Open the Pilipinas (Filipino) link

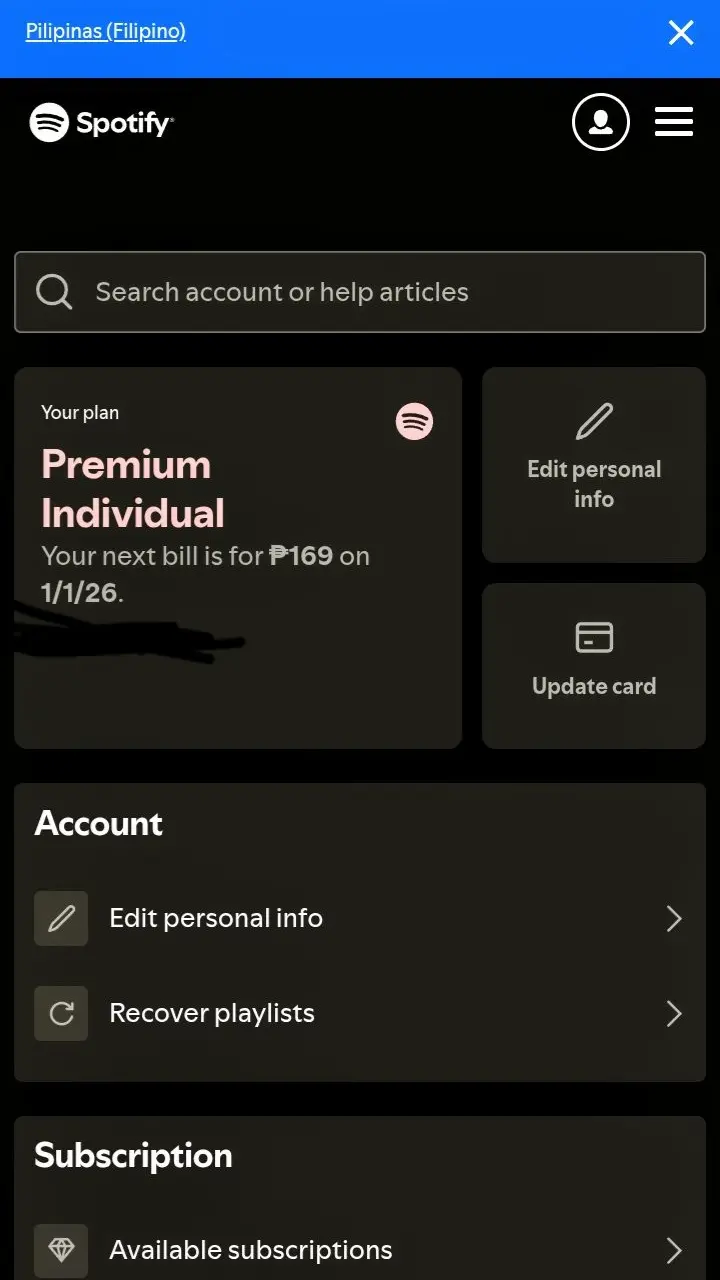coord(106,31)
